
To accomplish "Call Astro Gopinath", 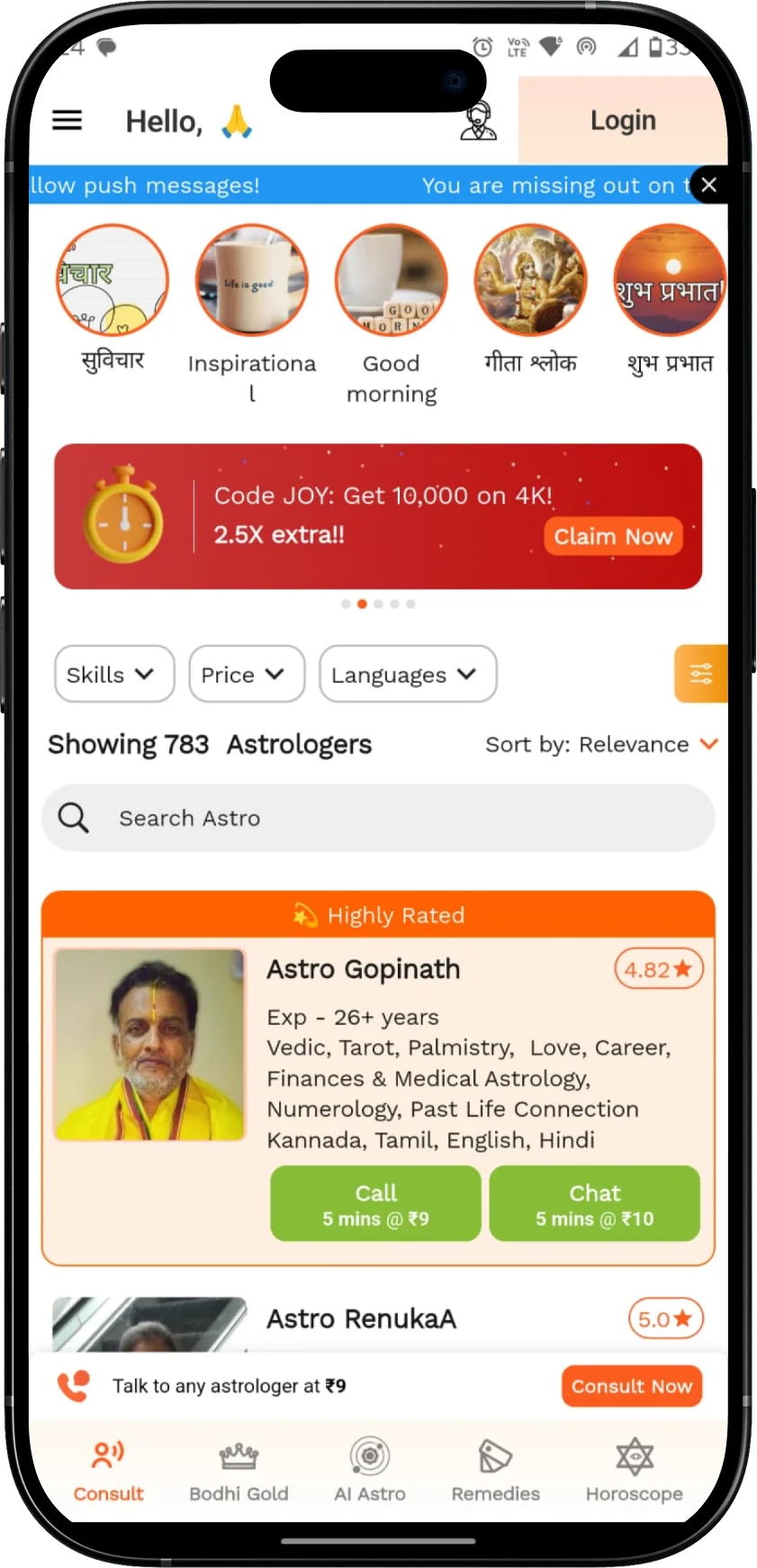I will tap(375, 1204).
